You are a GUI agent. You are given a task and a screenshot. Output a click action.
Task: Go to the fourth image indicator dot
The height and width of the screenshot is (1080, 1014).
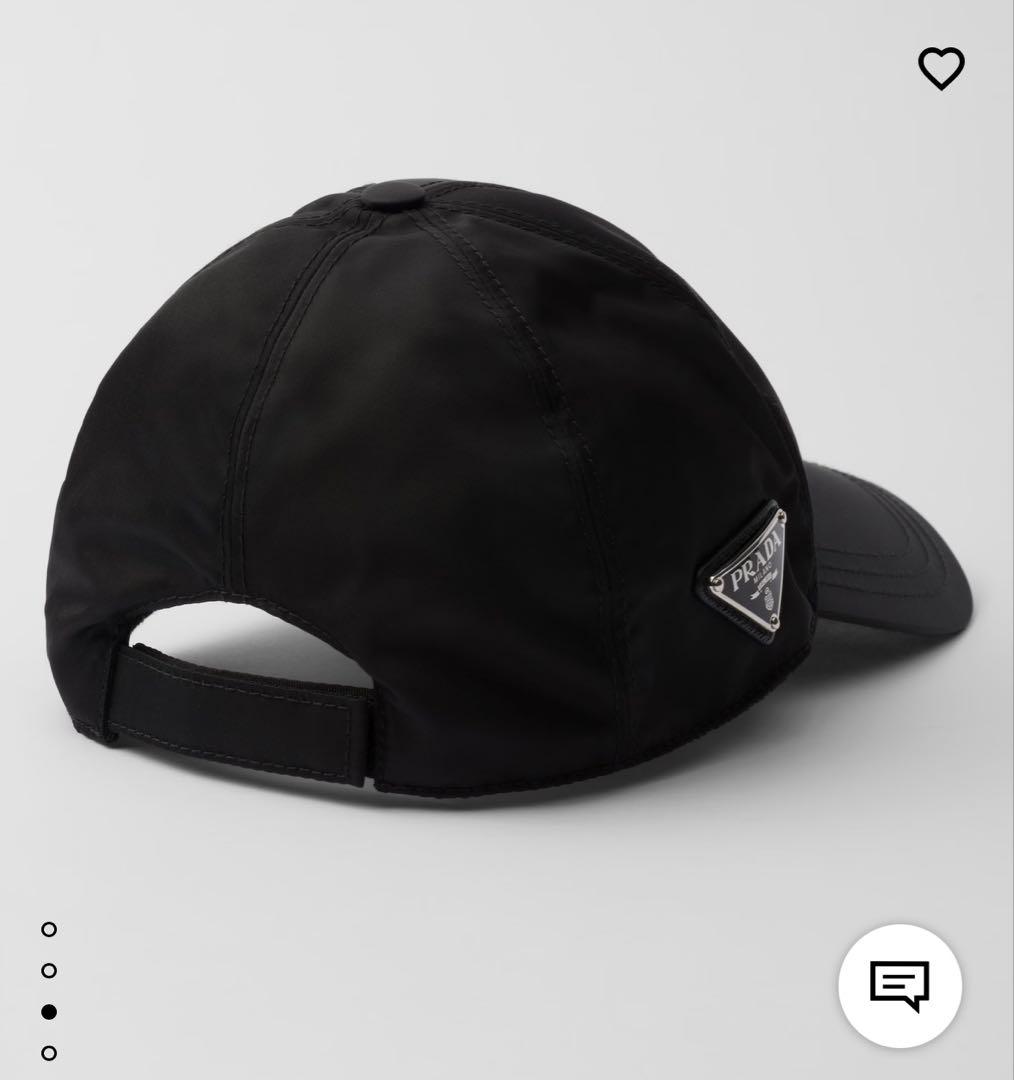49,1052
